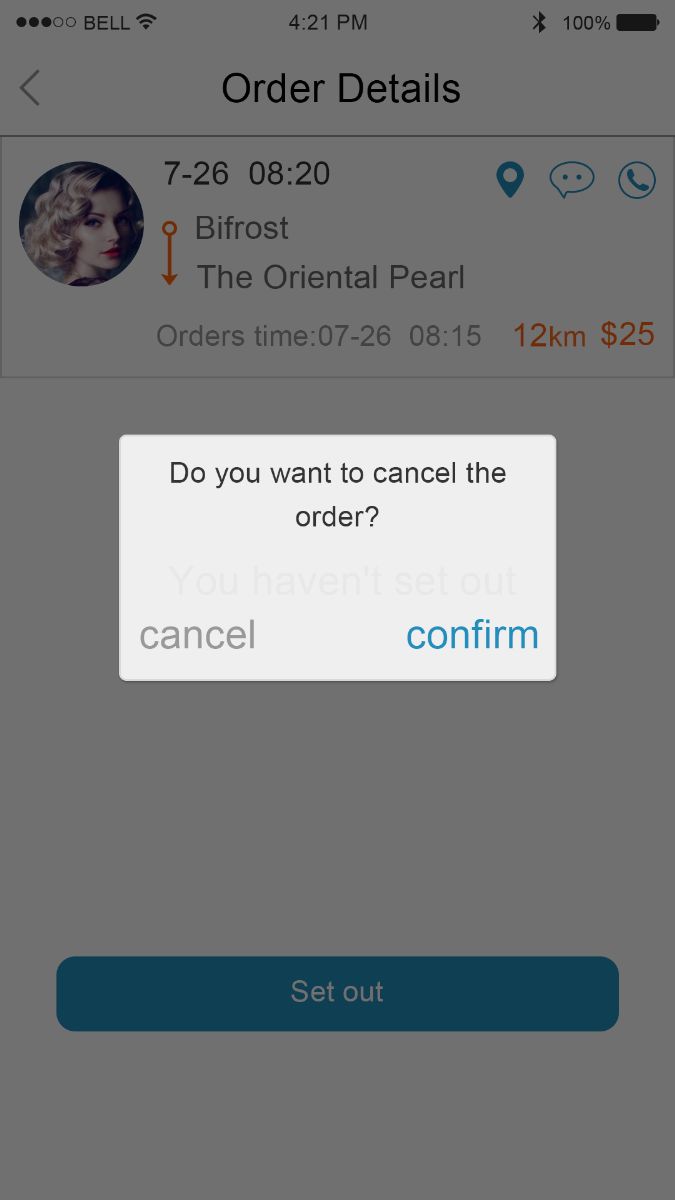Open the location pin icon
This screenshot has height=1200, width=675.
pyautogui.click(x=510, y=180)
